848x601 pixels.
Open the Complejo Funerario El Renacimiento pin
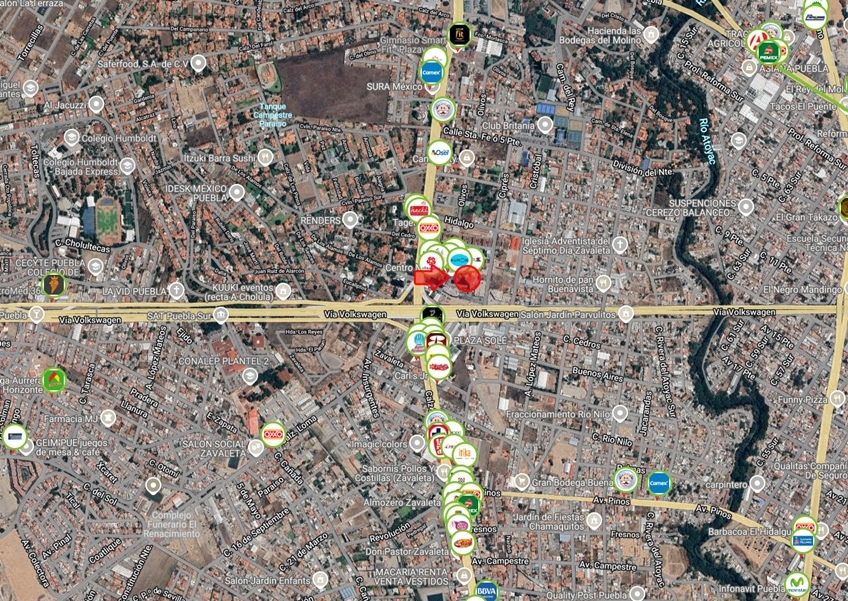(x=153, y=486)
